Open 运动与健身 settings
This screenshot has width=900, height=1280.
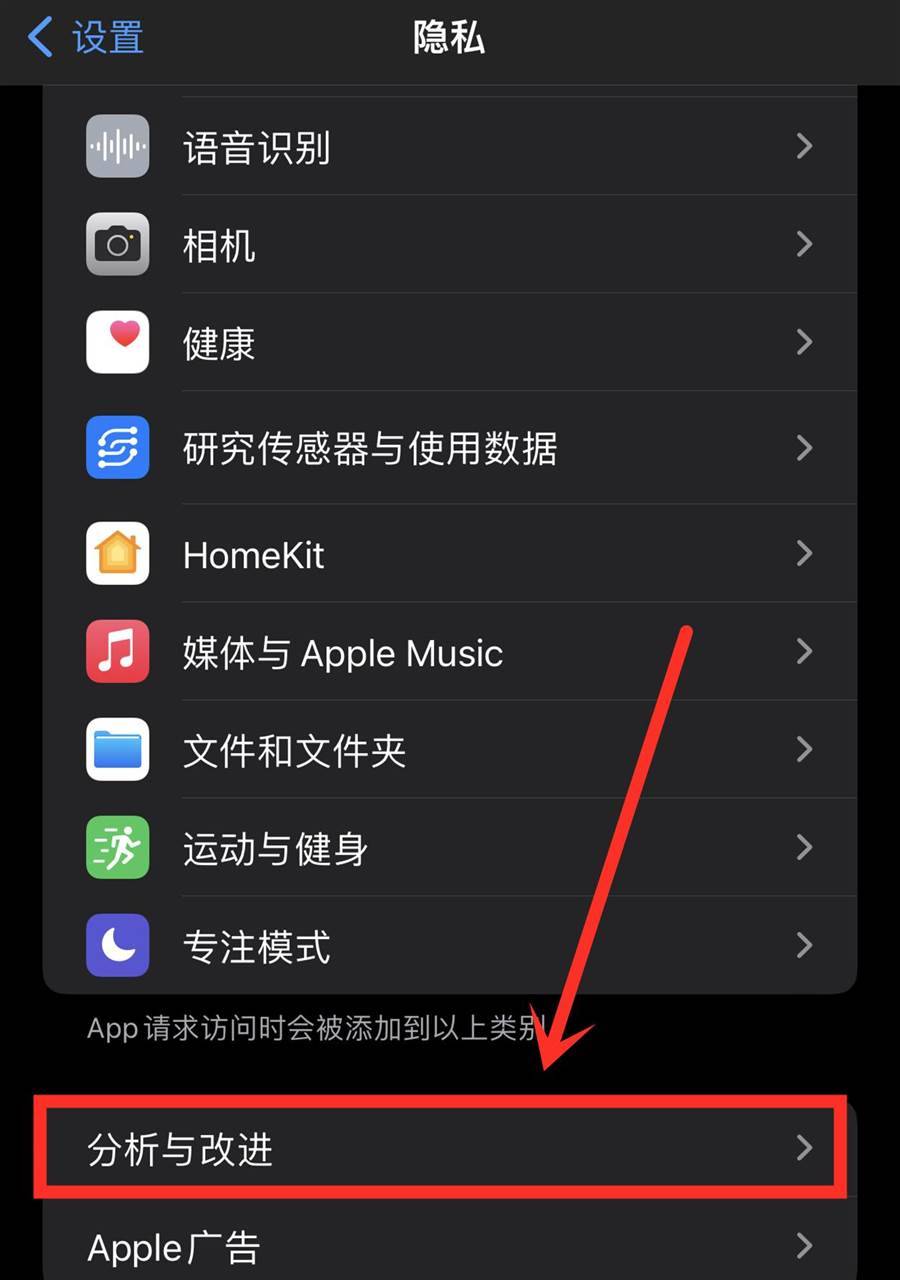tap(450, 848)
